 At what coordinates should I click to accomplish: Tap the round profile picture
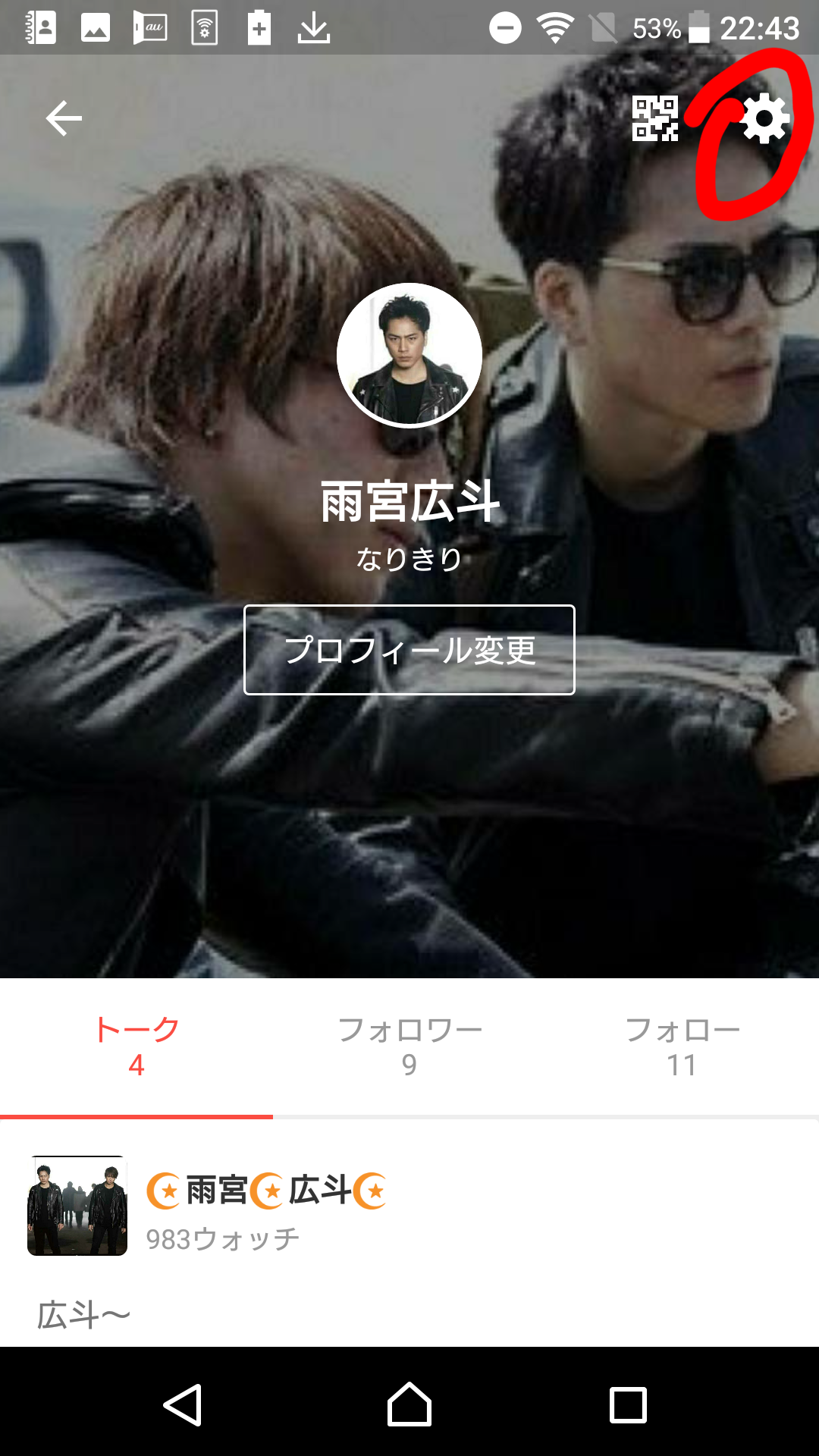[x=409, y=356]
